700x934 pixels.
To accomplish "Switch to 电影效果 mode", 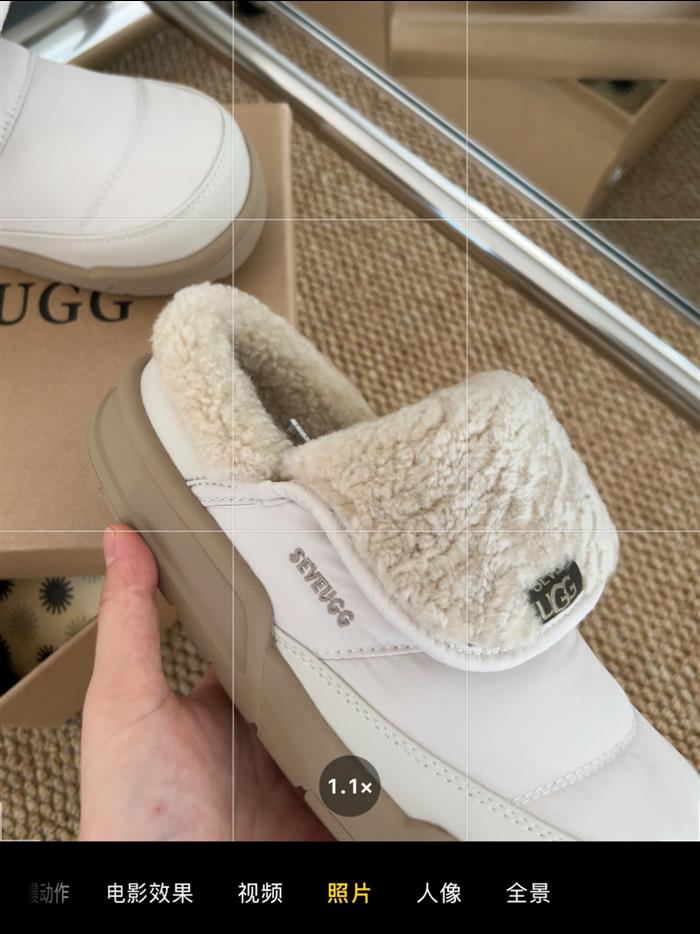I will (150, 893).
